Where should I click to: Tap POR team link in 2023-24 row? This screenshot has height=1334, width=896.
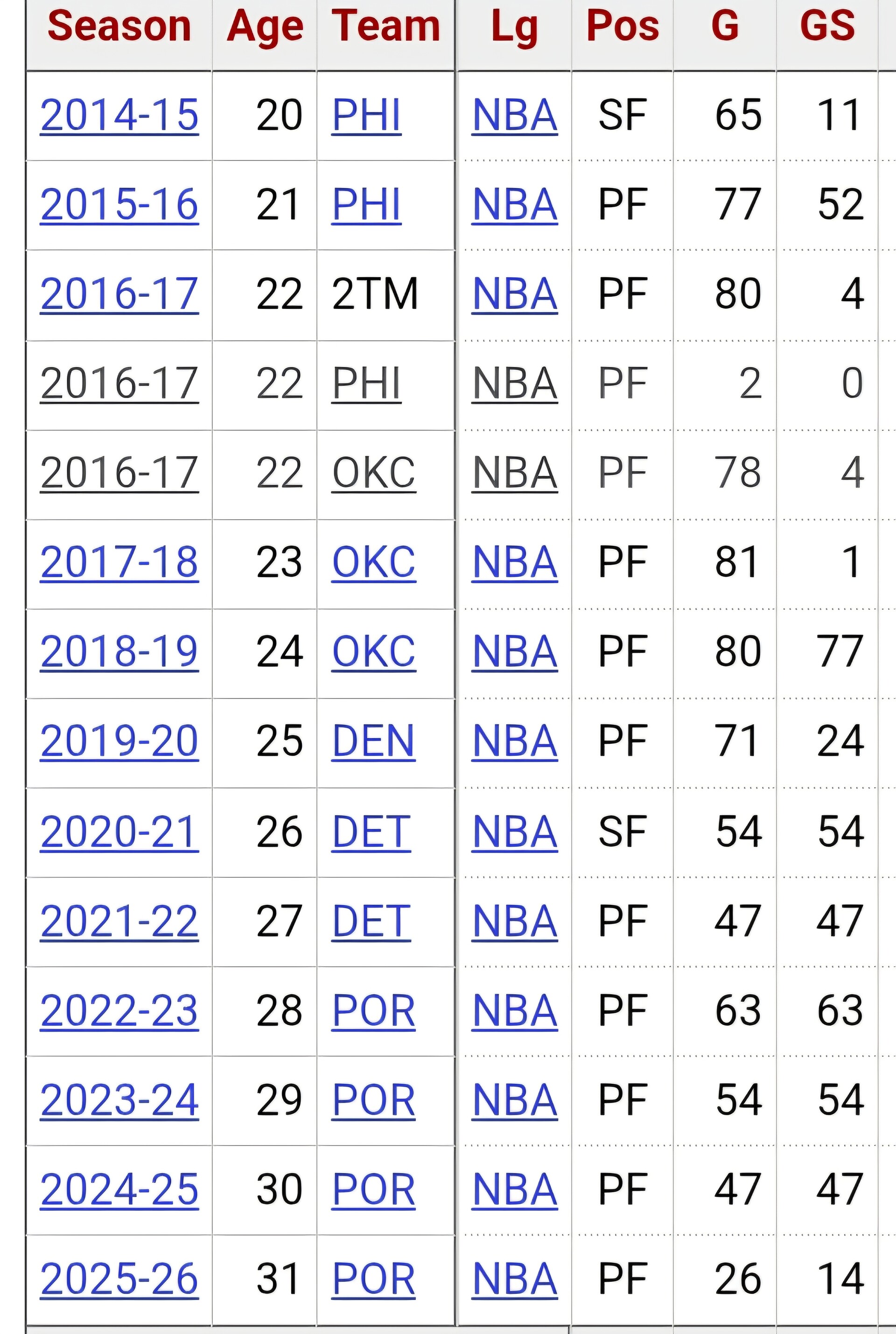373,1100
